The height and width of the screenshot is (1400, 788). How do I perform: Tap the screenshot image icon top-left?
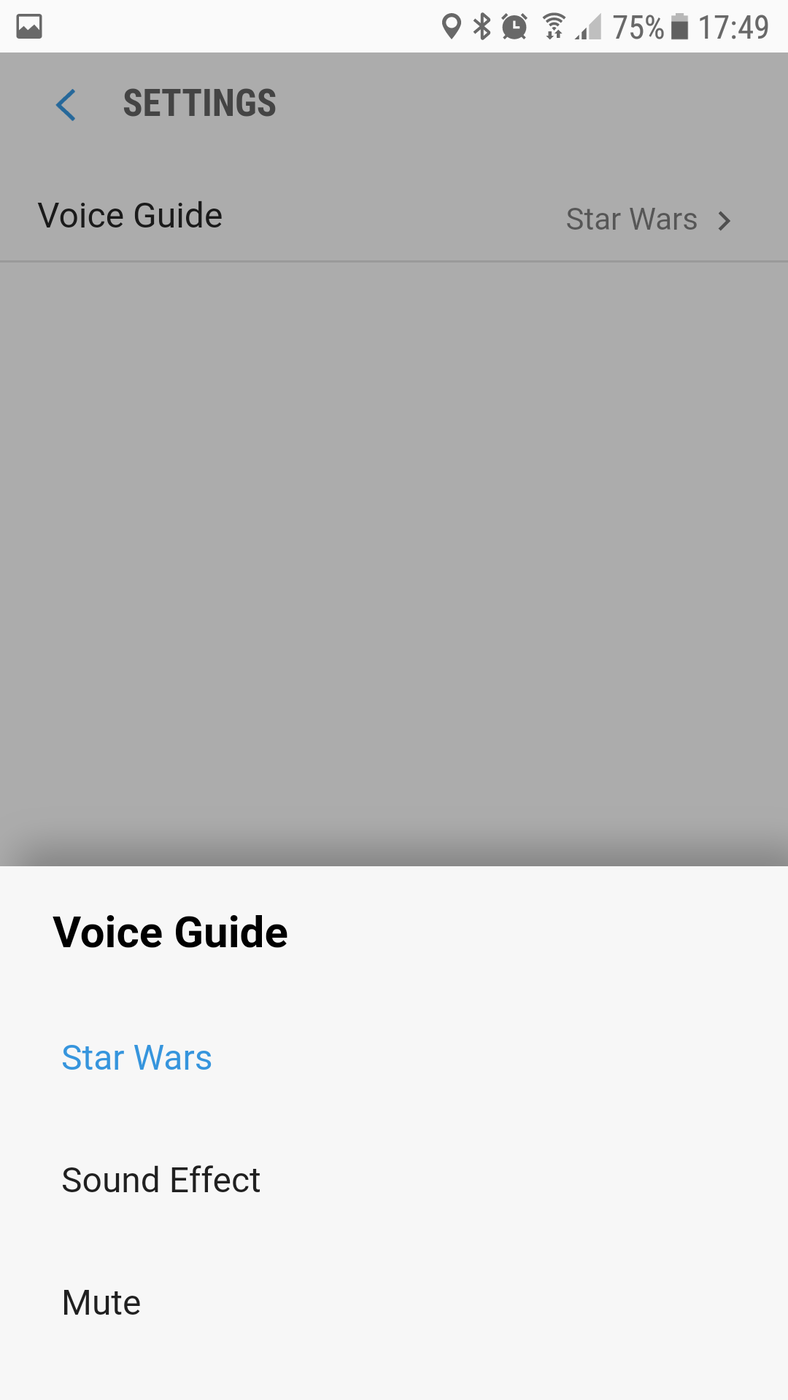coord(28,25)
